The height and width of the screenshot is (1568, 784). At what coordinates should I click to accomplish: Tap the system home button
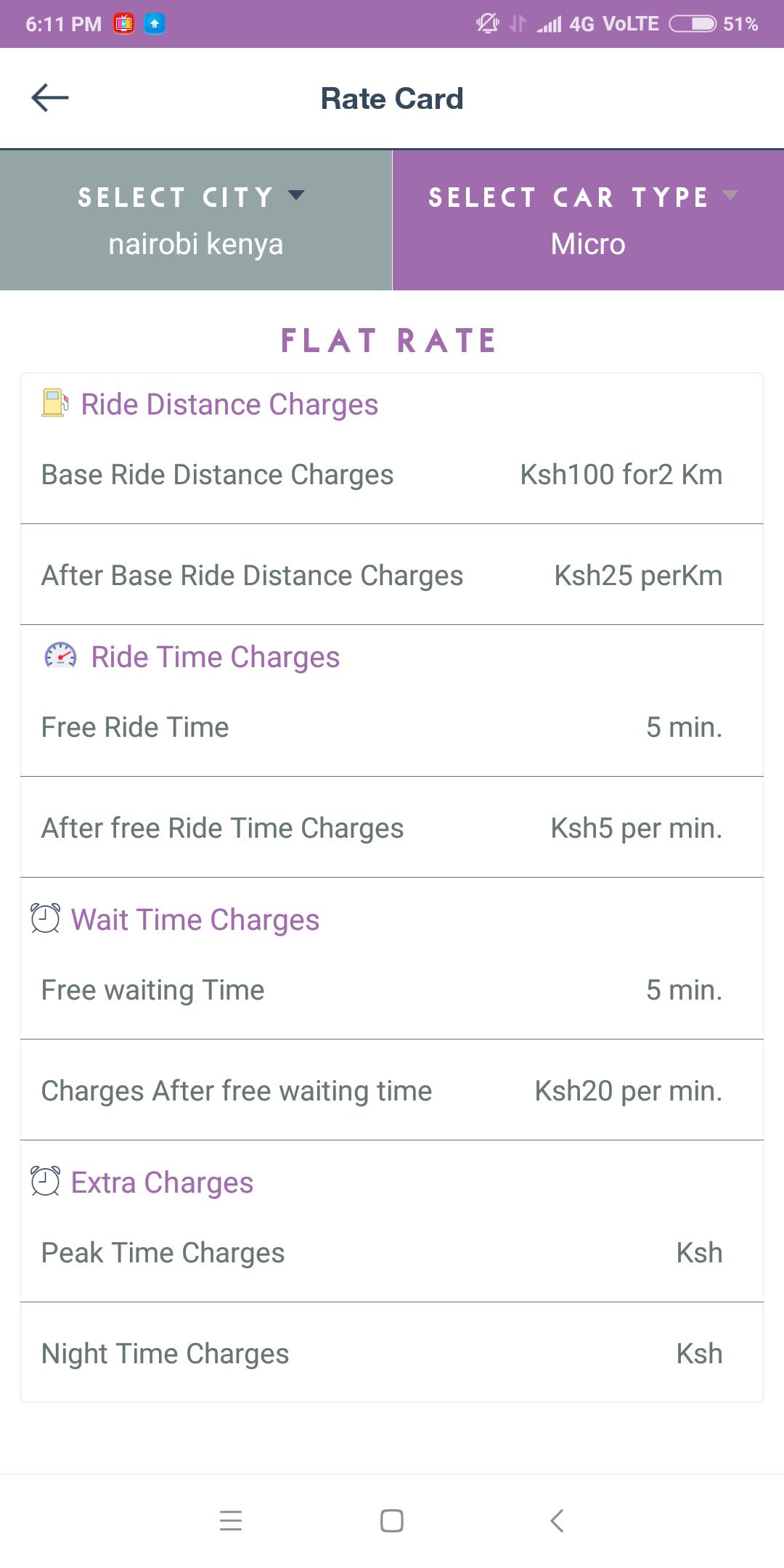click(392, 1521)
